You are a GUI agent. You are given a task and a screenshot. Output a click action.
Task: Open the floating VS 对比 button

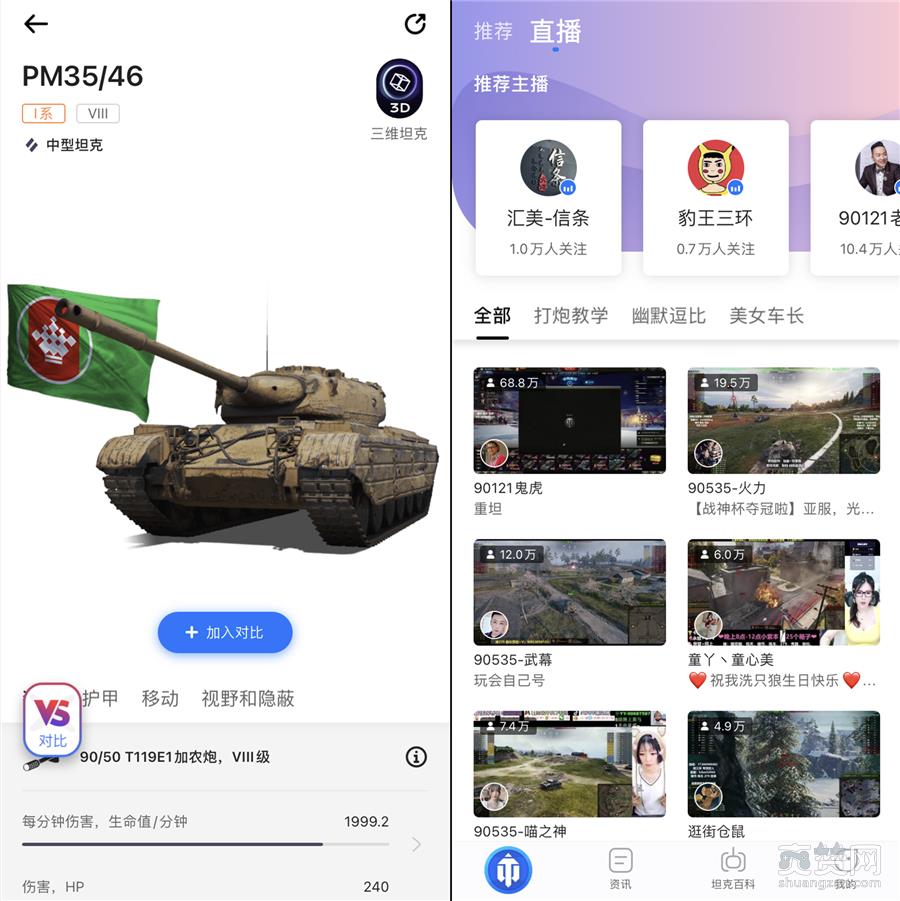pyautogui.click(x=52, y=720)
